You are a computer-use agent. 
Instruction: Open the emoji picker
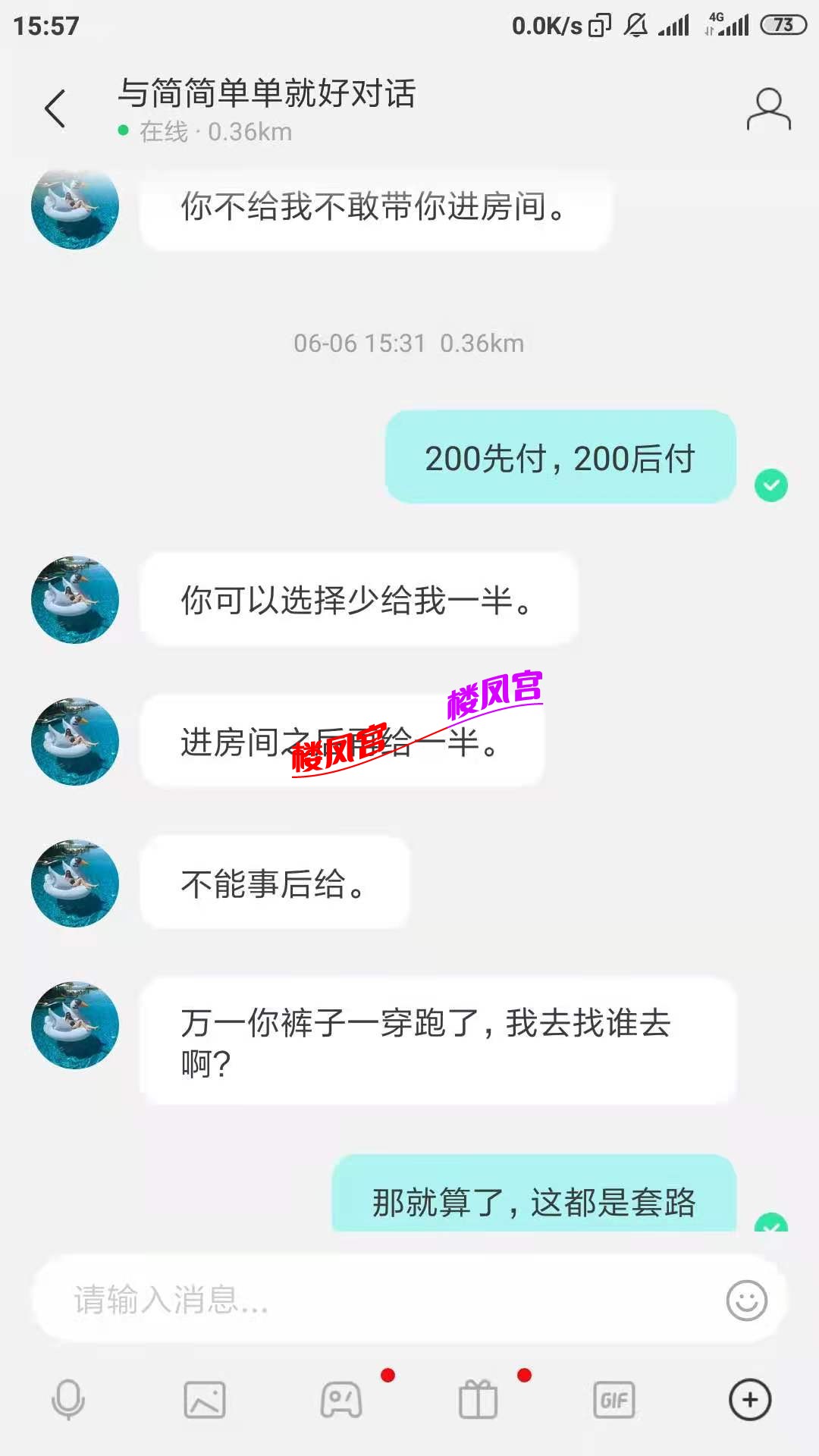tap(746, 1301)
